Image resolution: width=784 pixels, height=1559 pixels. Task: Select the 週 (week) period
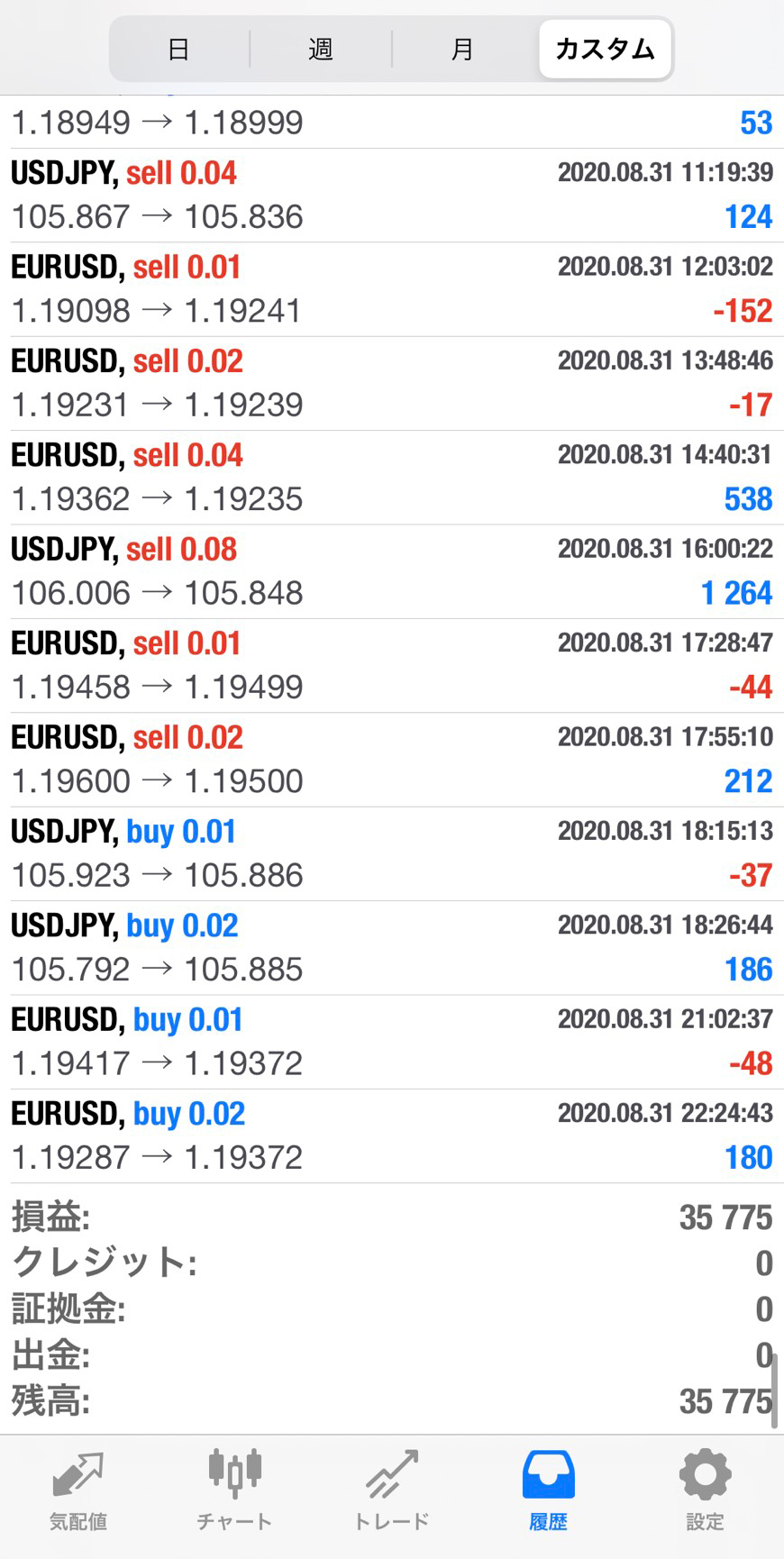coord(321,49)
